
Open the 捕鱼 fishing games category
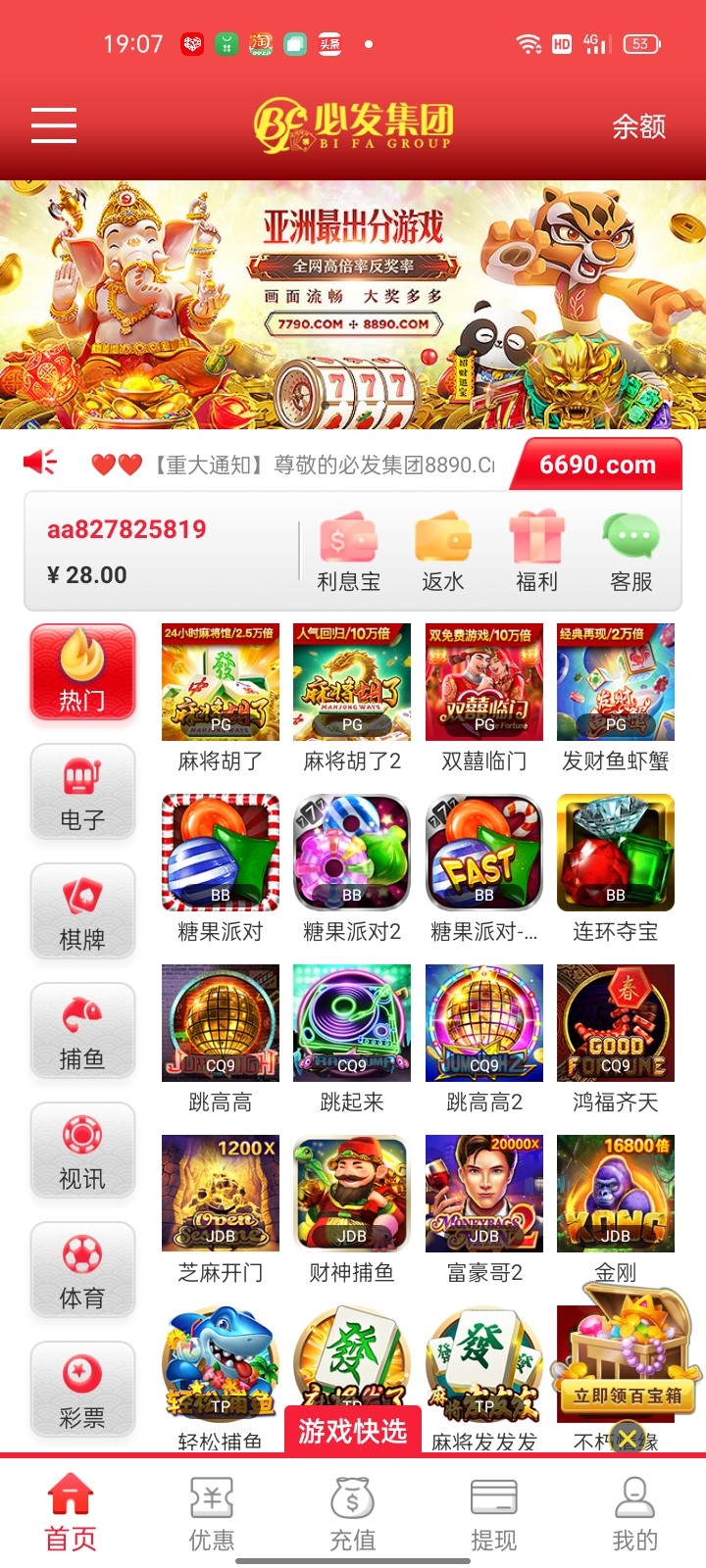[x=82, y=1031]
